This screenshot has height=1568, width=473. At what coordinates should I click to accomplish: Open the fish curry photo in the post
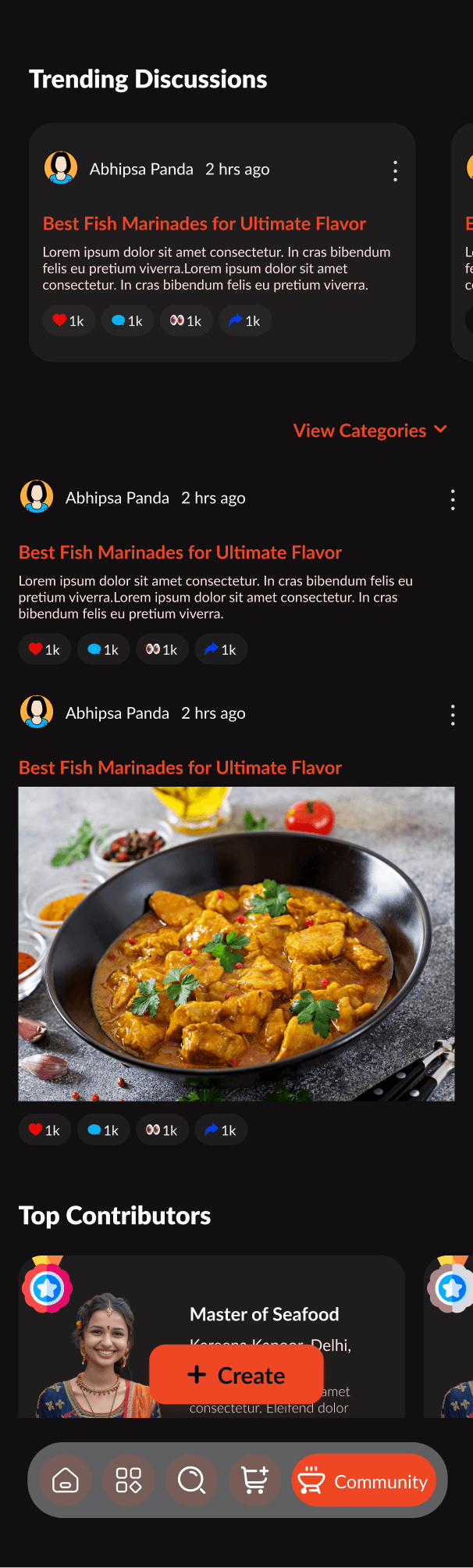(x=236, y=944)
